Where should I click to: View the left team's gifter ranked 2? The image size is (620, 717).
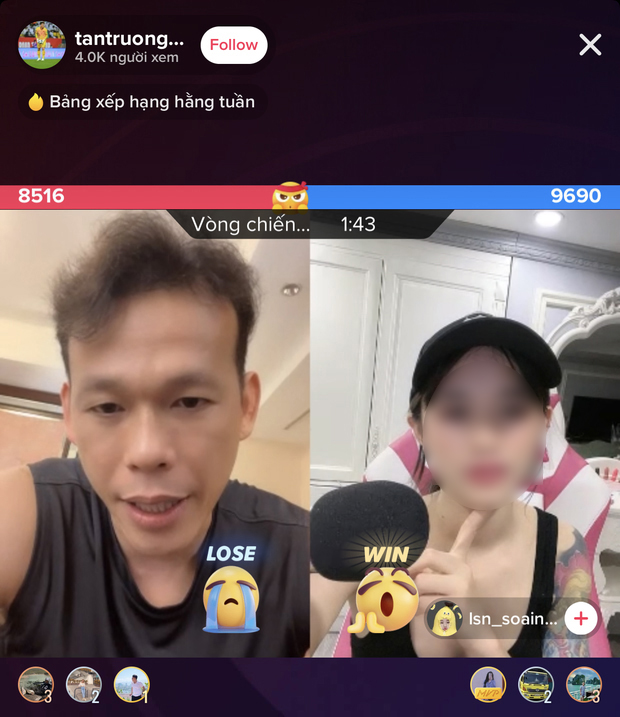click(83, 684)
